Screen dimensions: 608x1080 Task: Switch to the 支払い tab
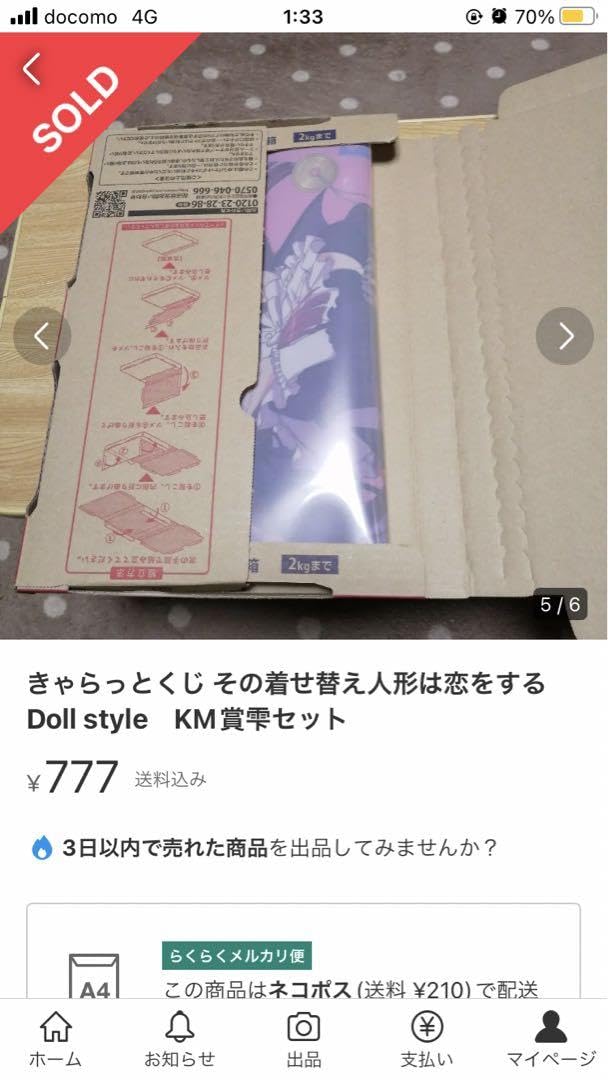point(427,1038)
